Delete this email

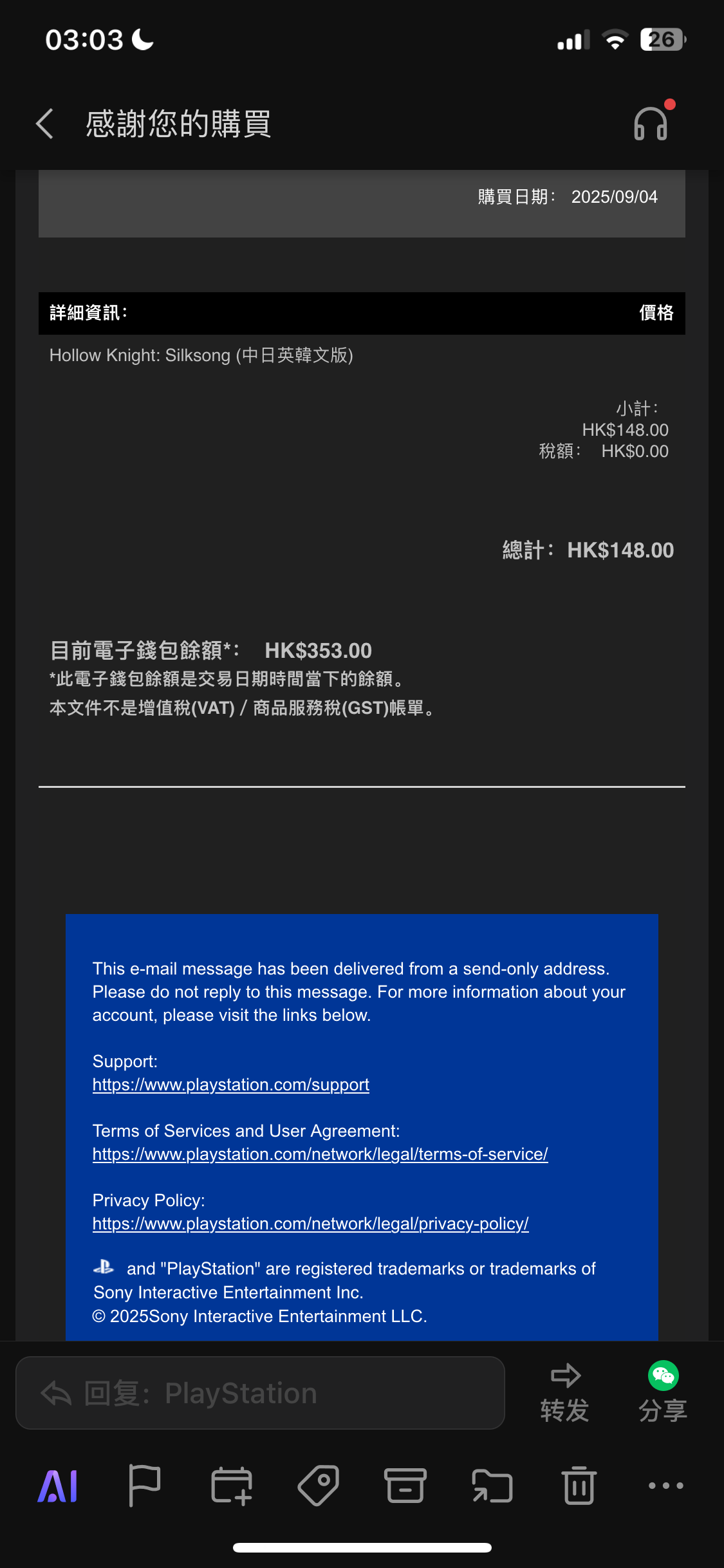[579, 1486]
